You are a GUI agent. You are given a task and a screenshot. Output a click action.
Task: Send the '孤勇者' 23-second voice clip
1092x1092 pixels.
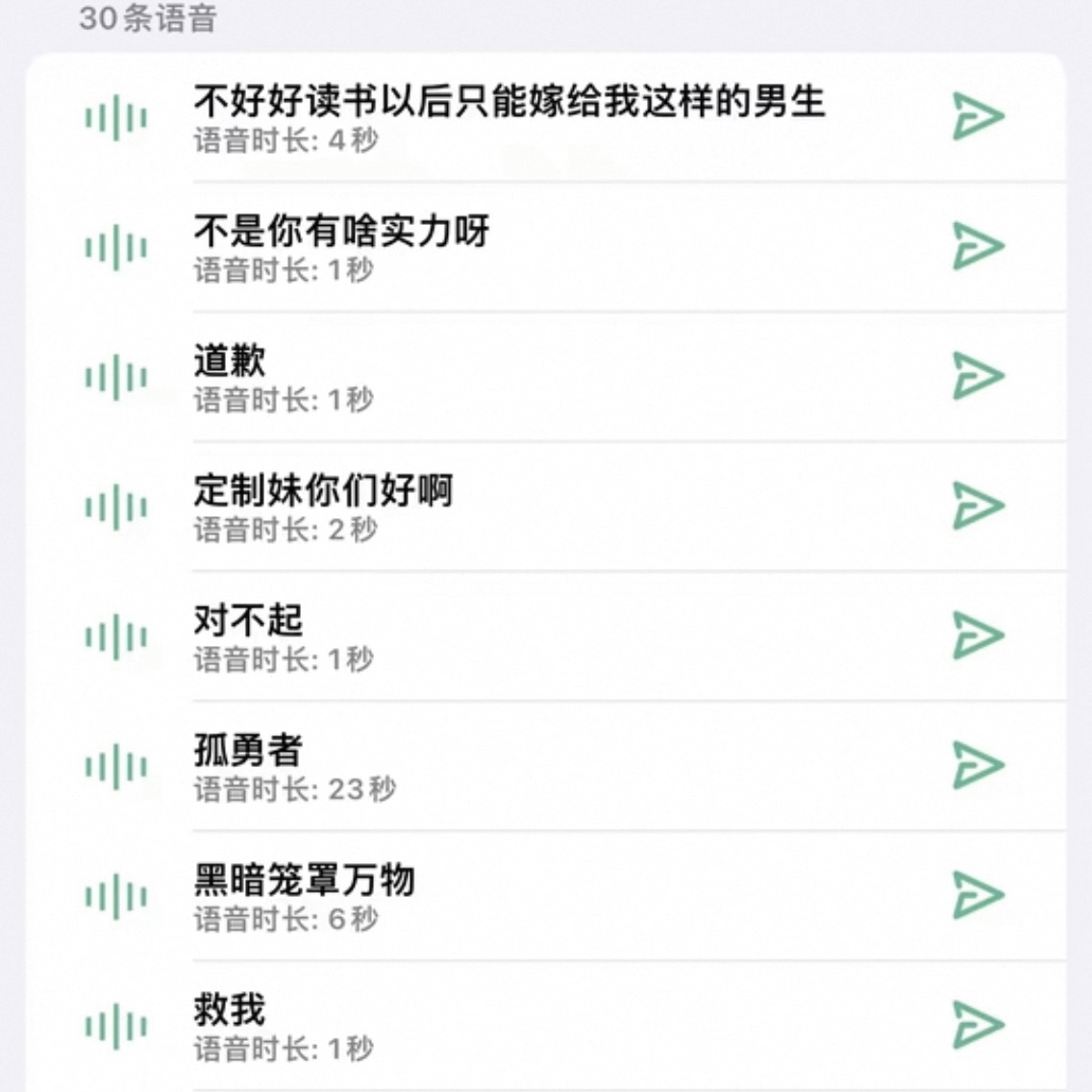(977, 765)
